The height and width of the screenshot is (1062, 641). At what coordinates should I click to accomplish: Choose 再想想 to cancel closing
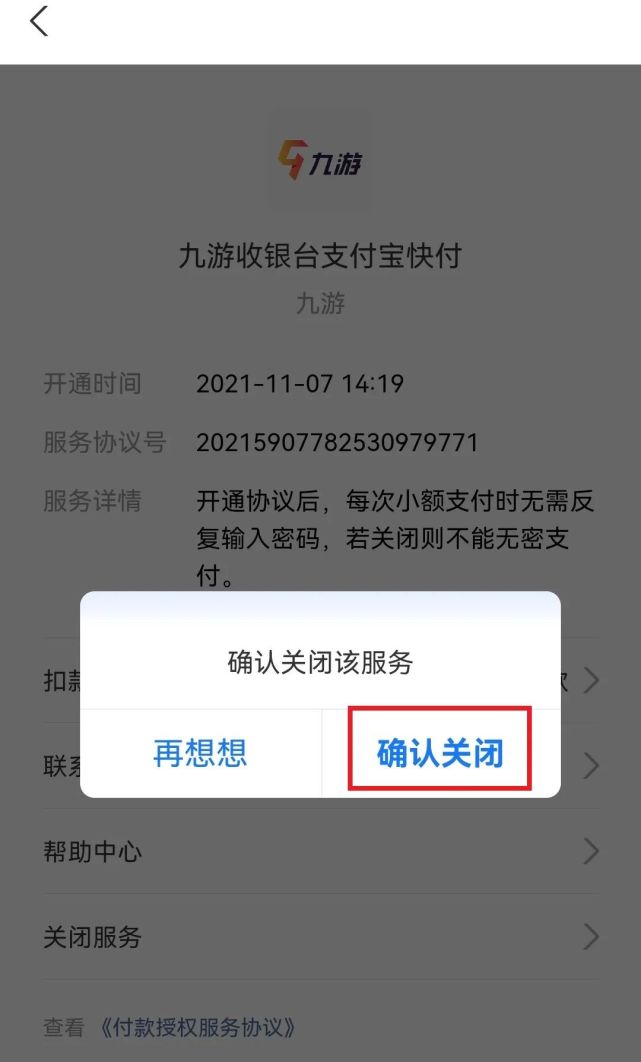click(x=200, y=752)
